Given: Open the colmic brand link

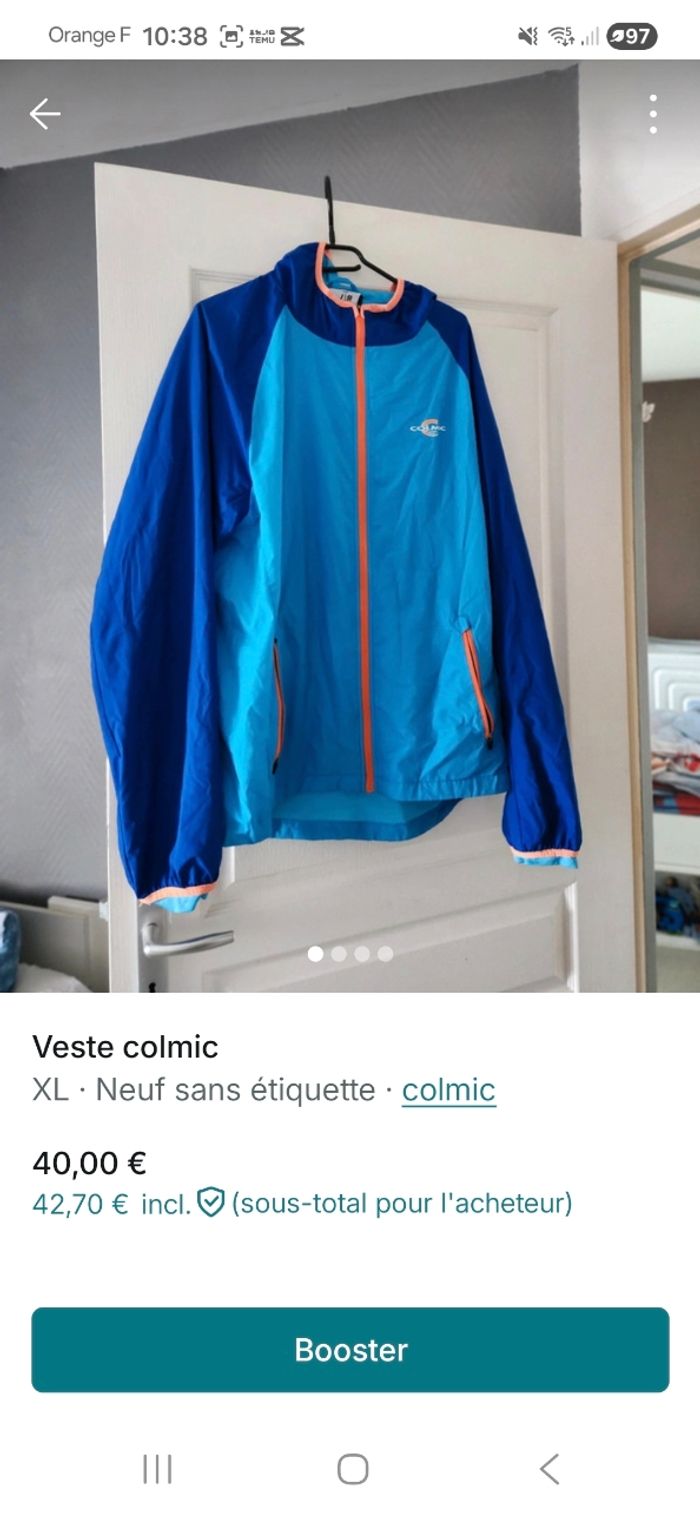Looking at the screenshot, I should pos(448,1089).
